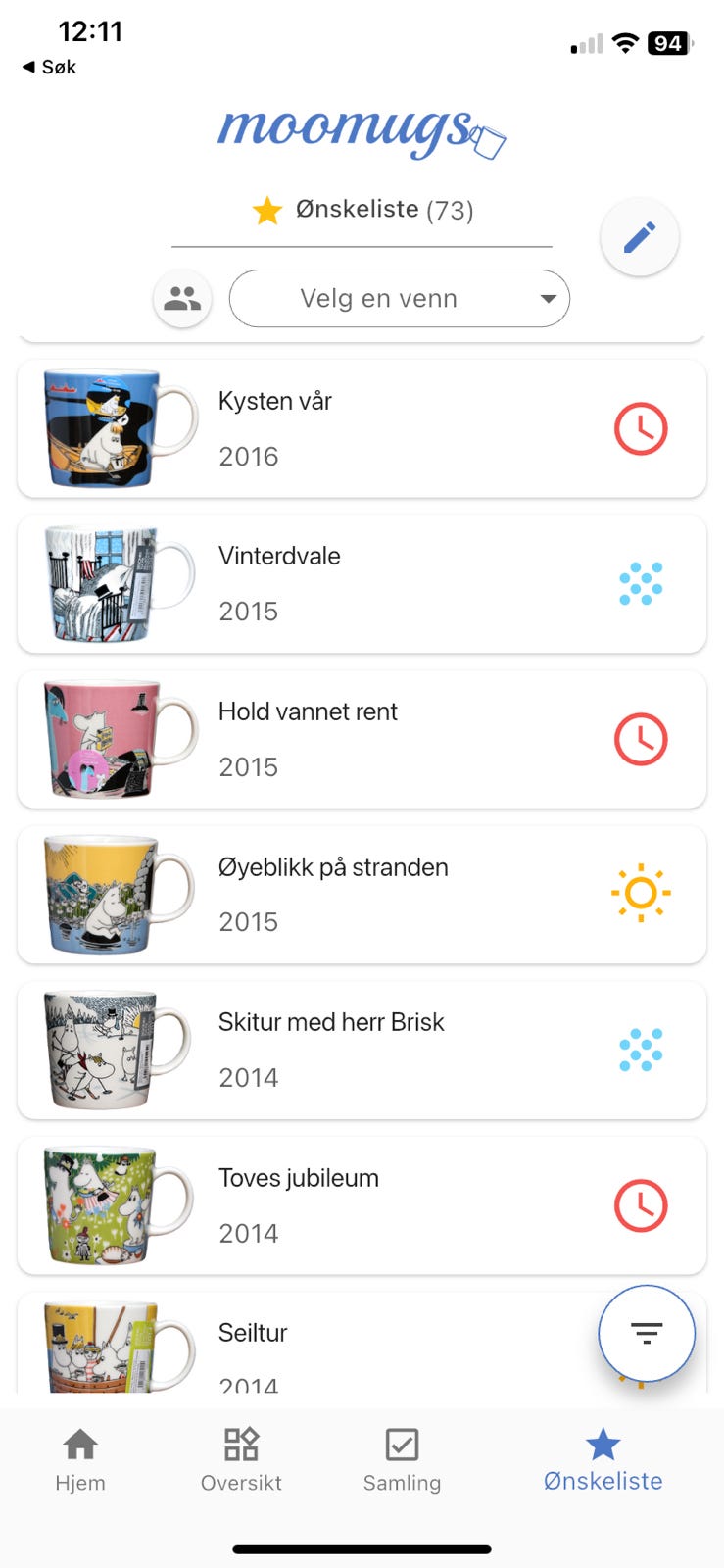Expand the Kysten vår list entry
The height and width of the screenshot is (1568, 724).
coord(362,428)
